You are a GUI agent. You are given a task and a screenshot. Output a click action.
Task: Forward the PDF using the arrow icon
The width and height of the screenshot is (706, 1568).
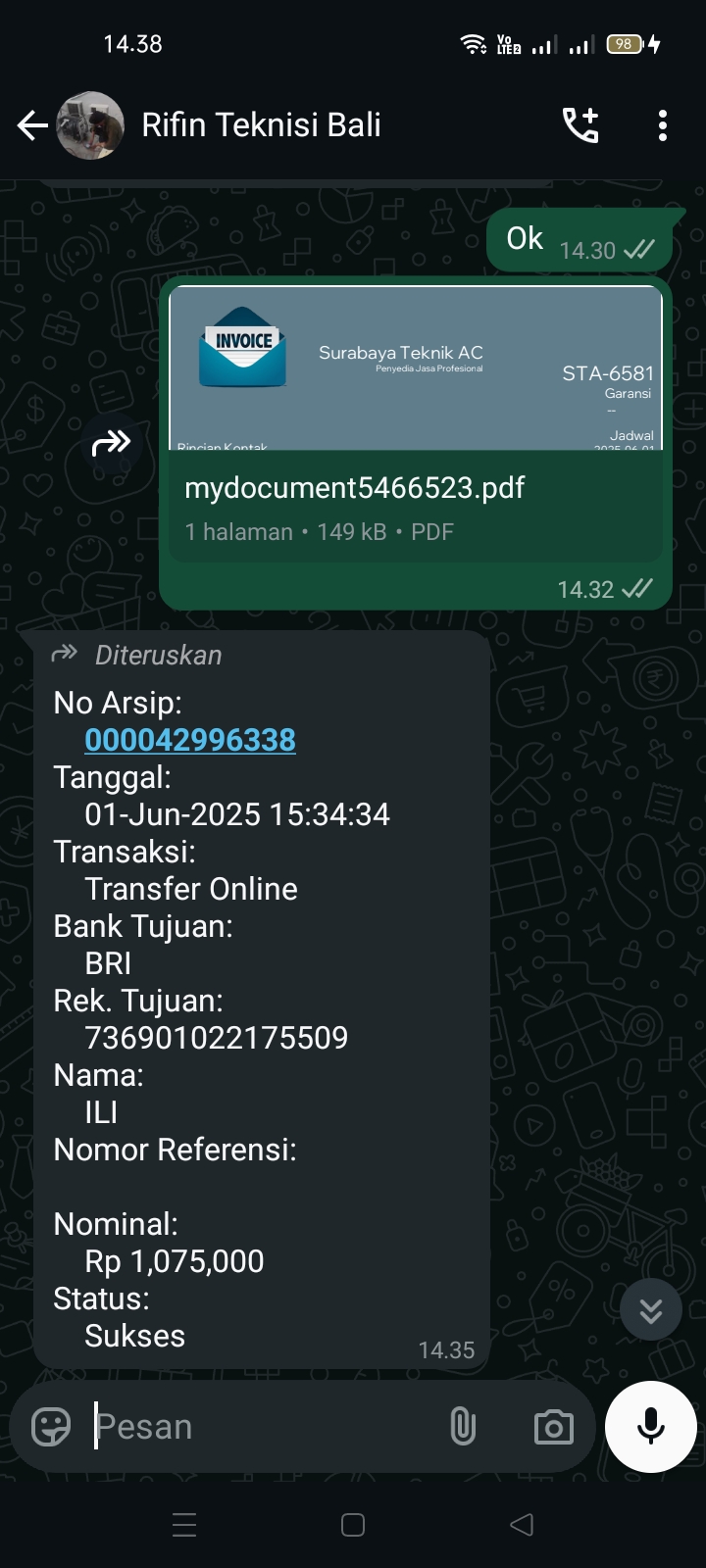pyautogui.click(x=111, y=444)
